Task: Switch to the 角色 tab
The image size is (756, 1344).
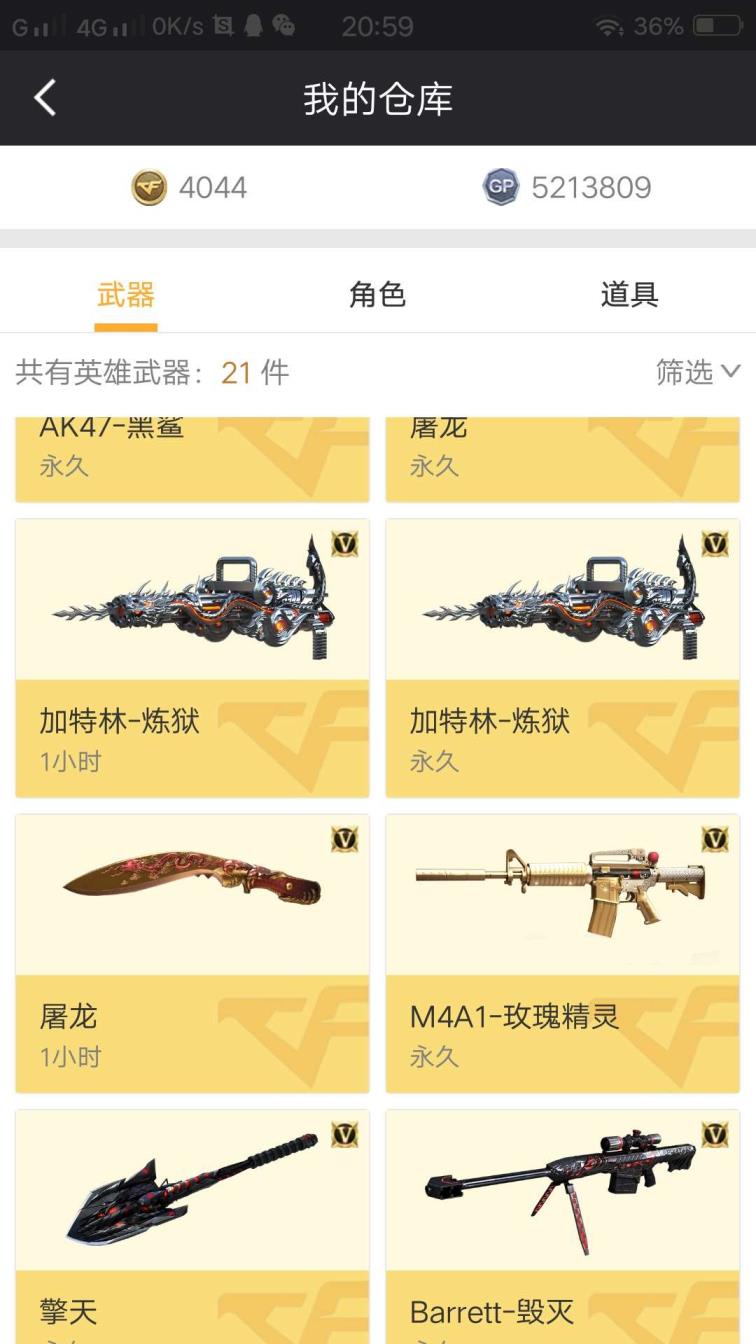Action: [377, 295]
